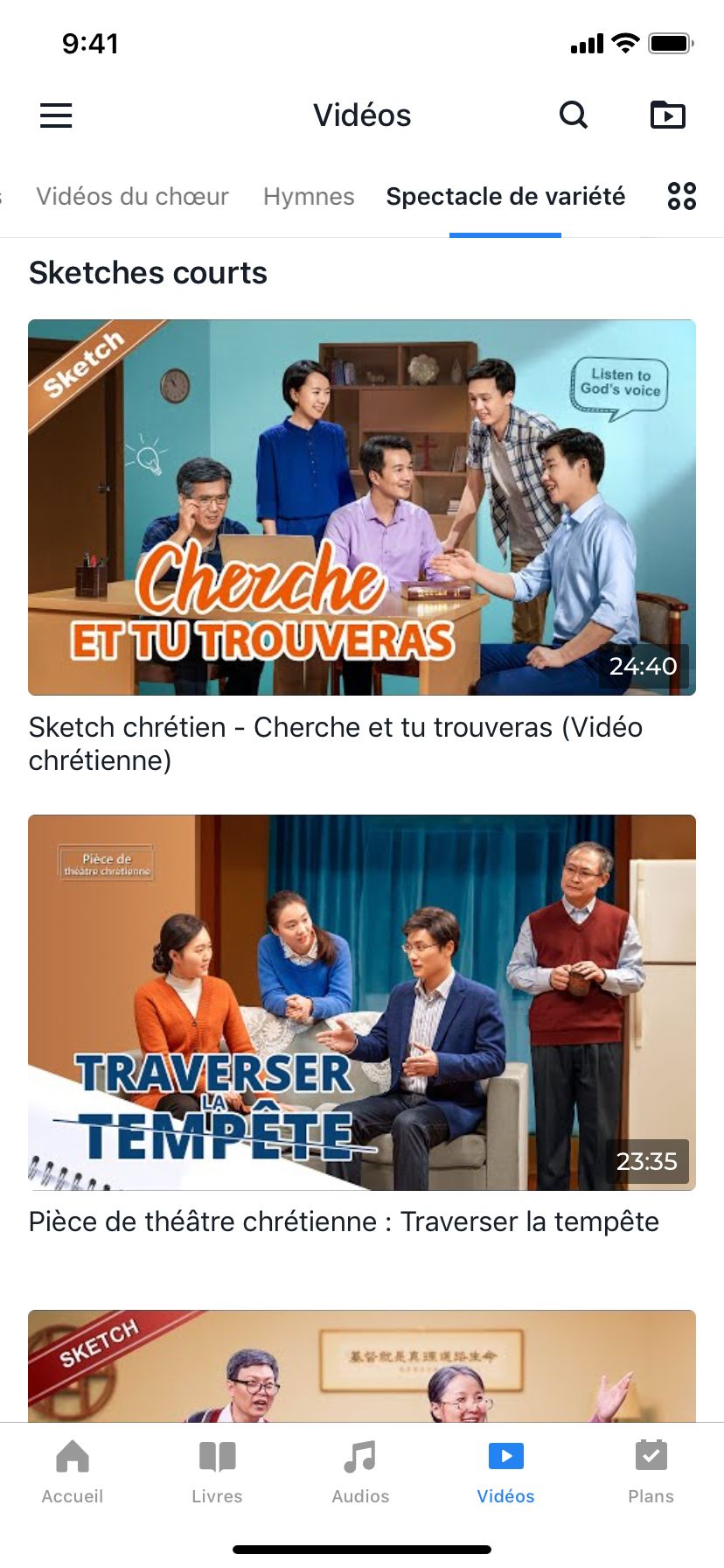Show all categories grid
This screenshot has width=724, height=1568.
[681, 196]
